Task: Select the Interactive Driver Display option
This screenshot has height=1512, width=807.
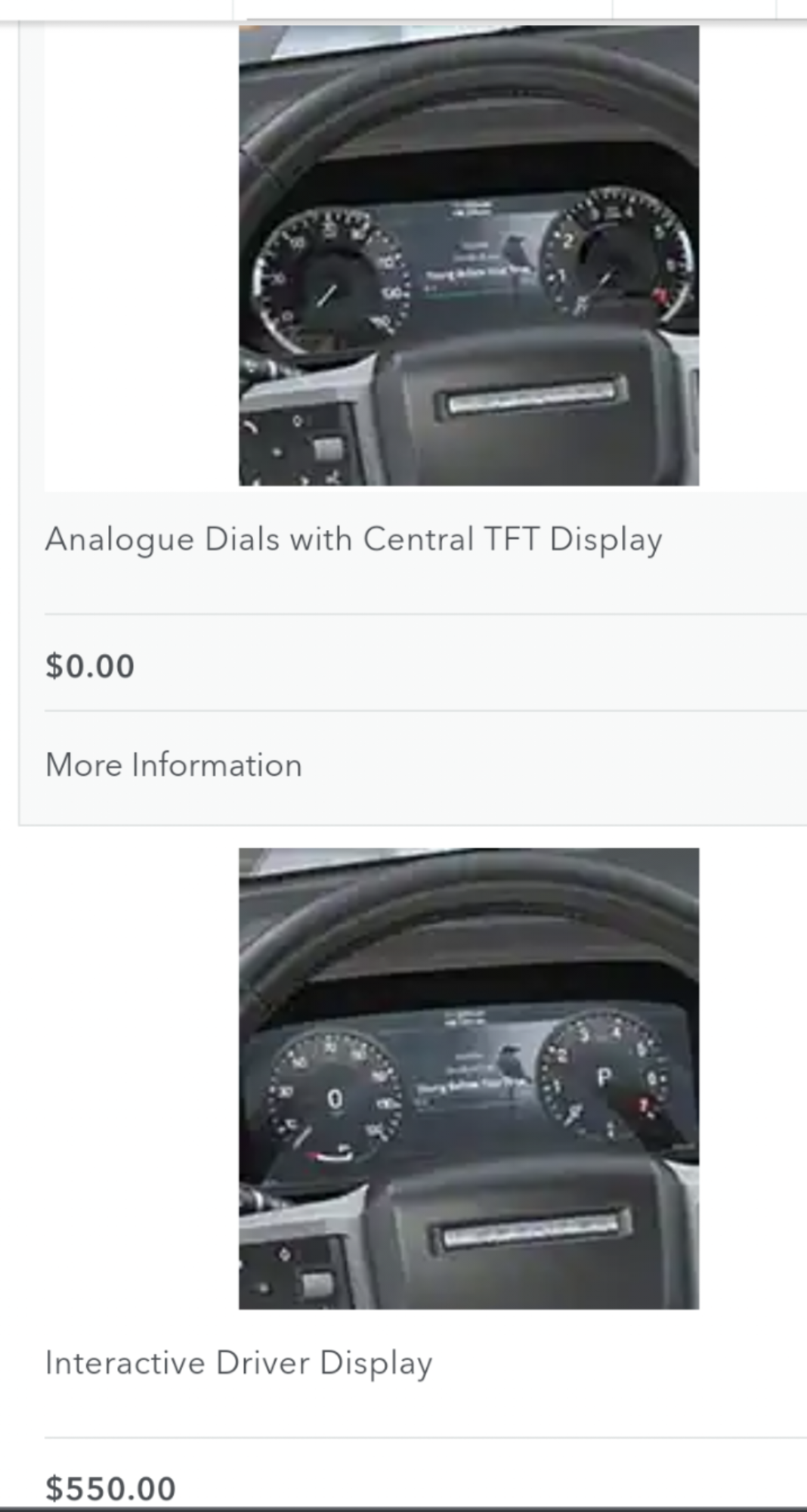Action: (x=239, y=1364)
